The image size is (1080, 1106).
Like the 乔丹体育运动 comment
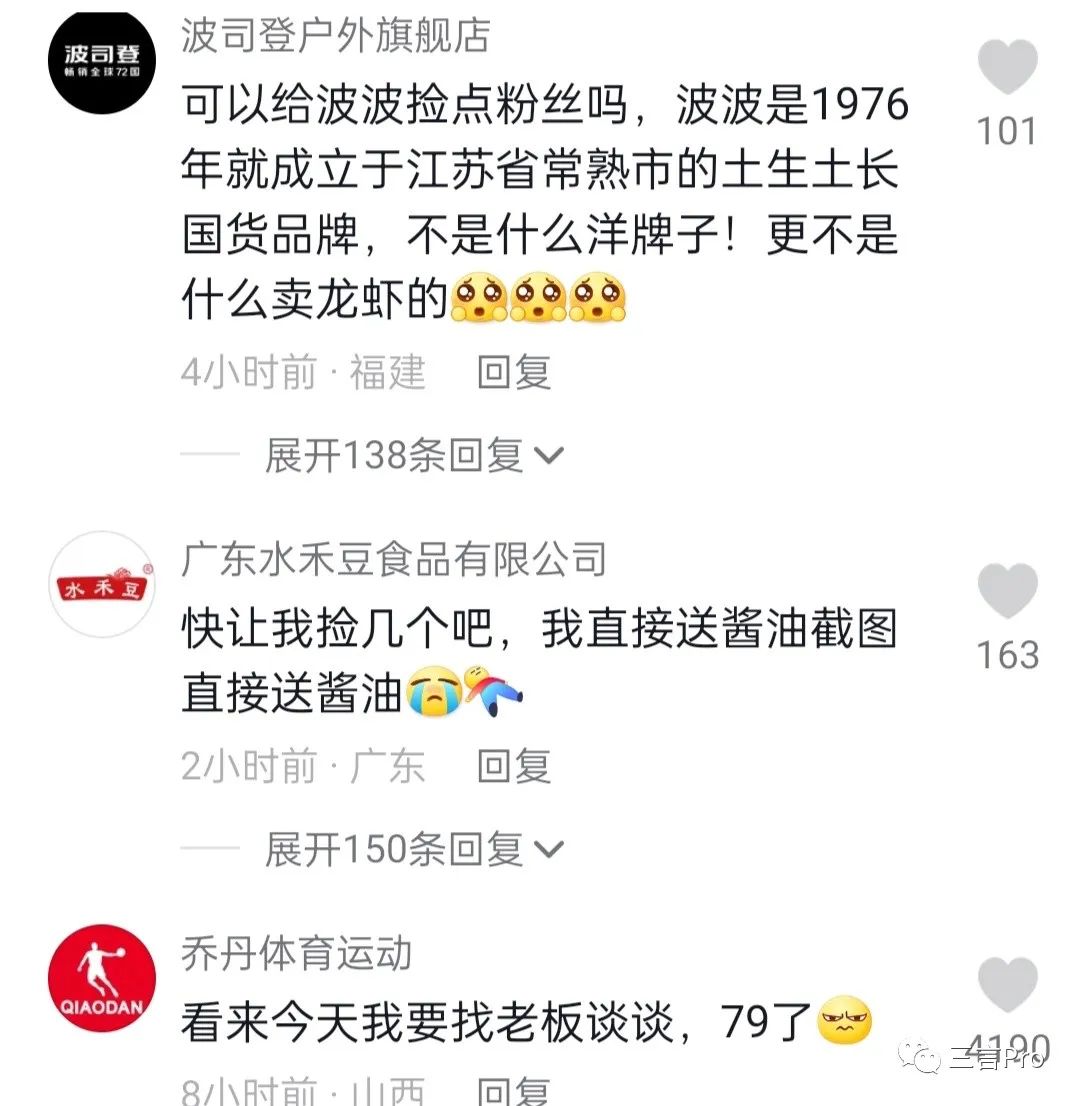point(1007,984)
